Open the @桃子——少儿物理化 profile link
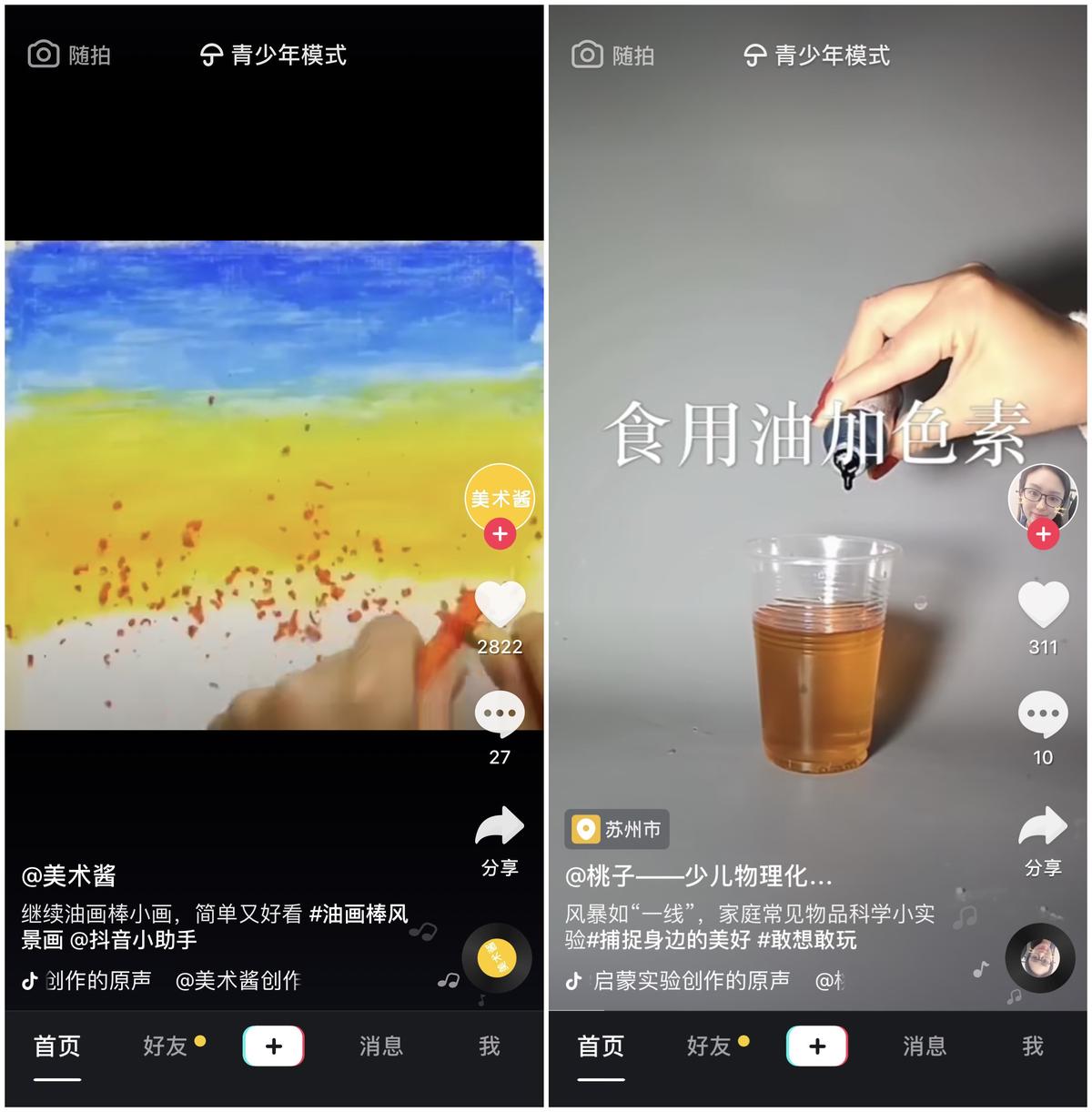 pos(698,876)
